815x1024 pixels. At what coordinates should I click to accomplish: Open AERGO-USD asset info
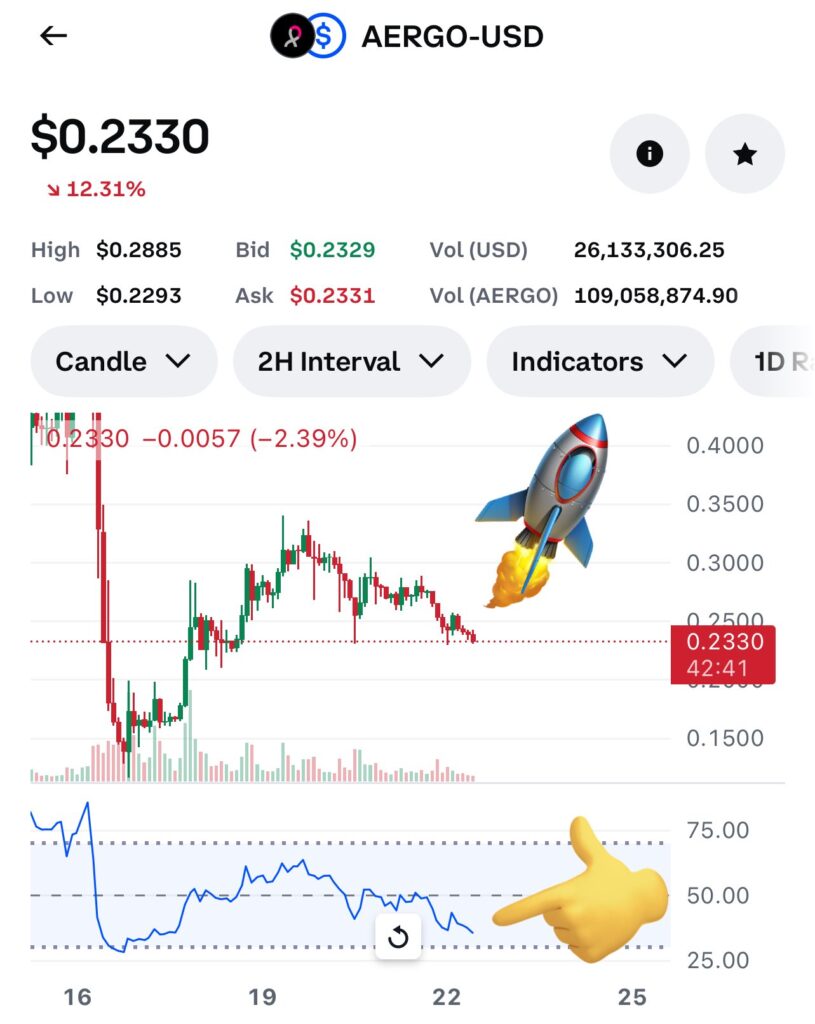649,153
